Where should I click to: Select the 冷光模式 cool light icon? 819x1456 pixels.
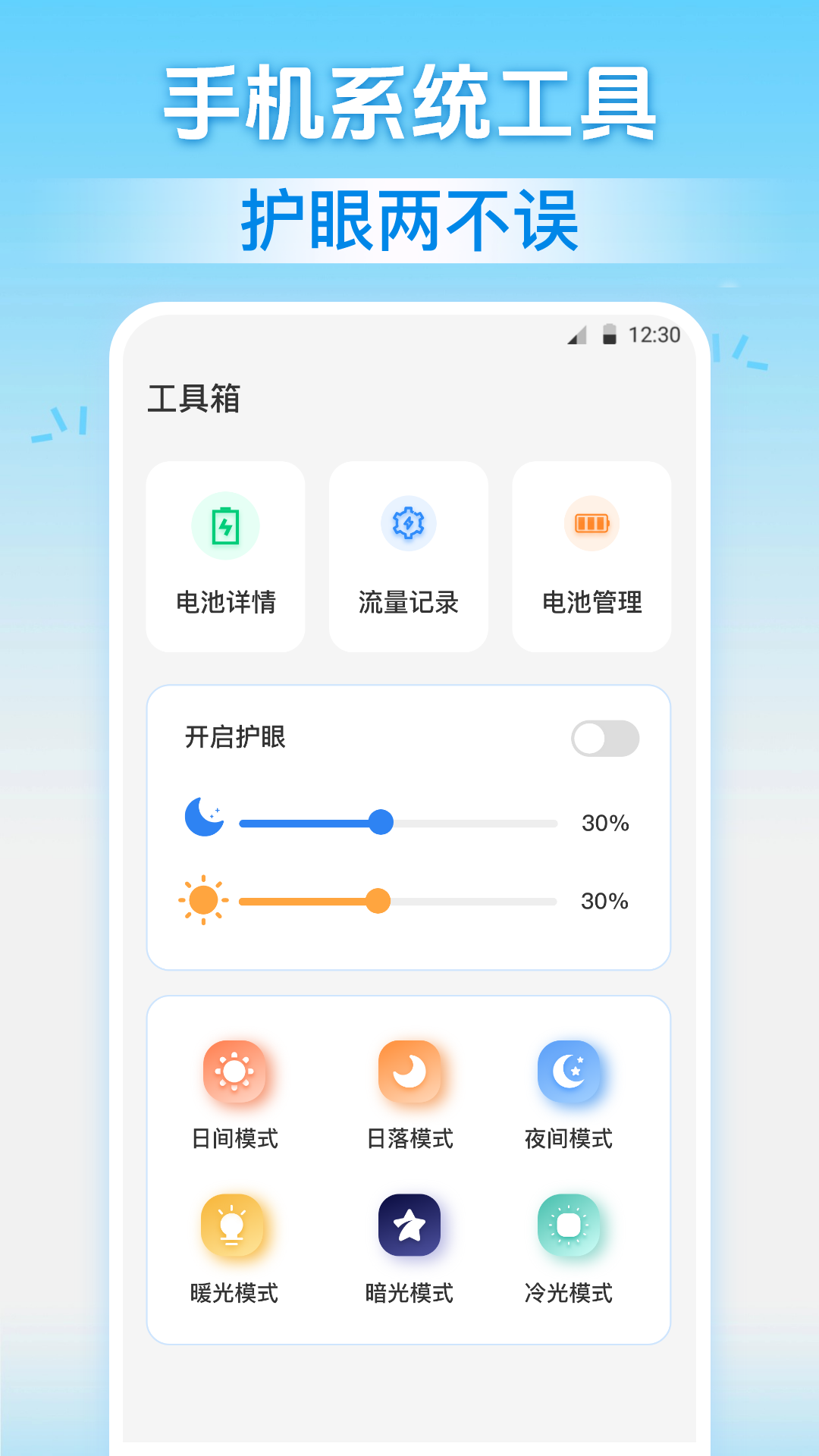(570, 1223)
